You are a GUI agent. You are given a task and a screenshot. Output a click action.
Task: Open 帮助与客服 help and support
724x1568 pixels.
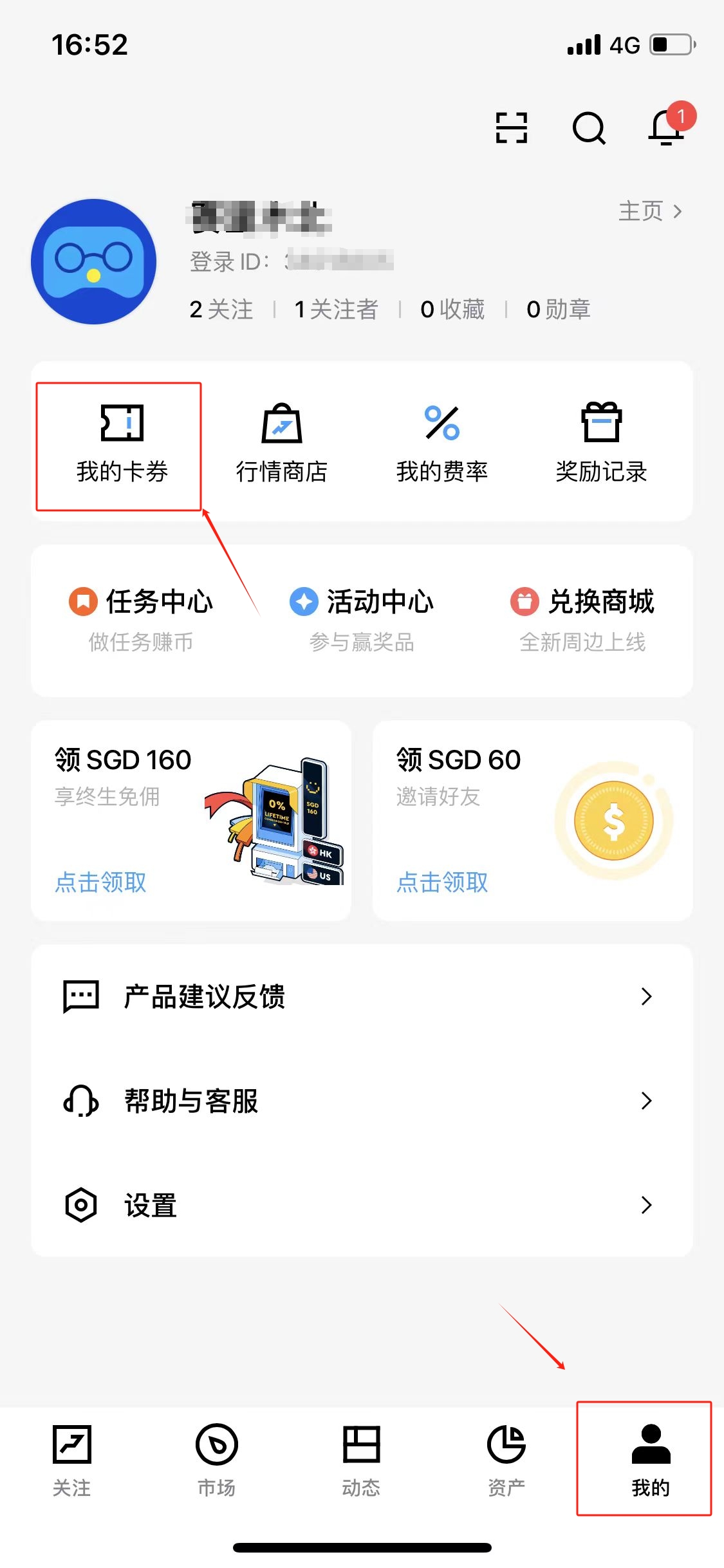[x=362, y=1101]
